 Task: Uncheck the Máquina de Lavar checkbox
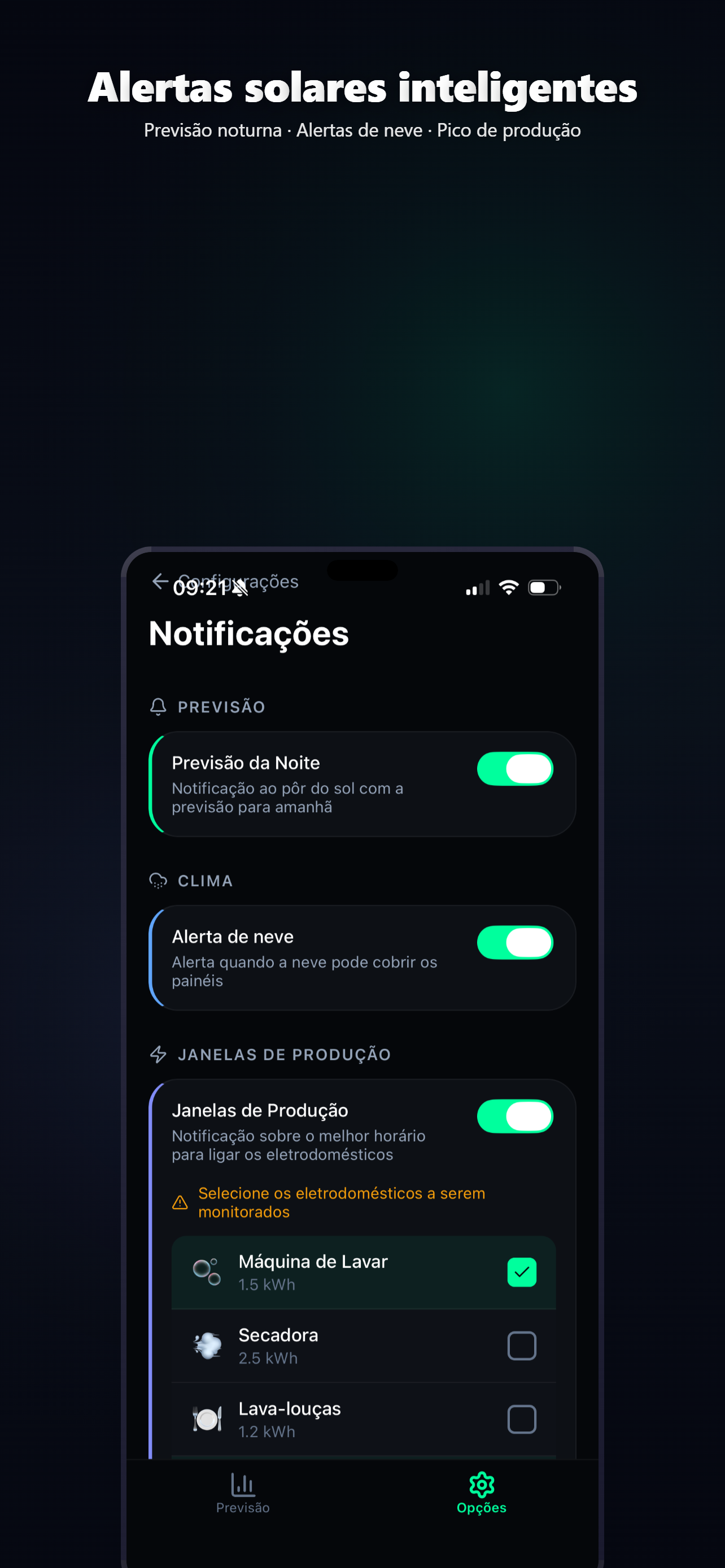click(522, 1272)
